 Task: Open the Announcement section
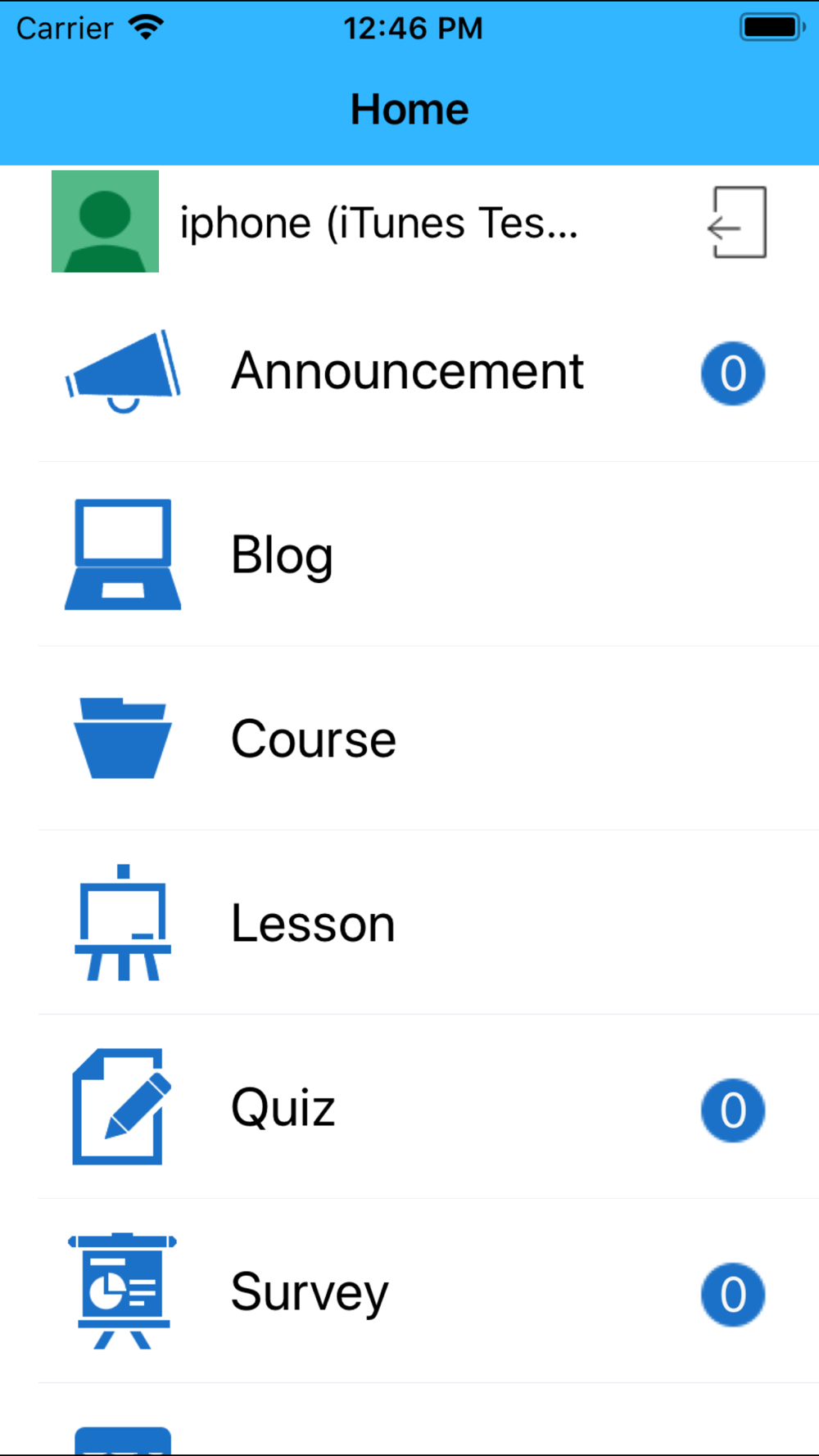click(407, 371)
